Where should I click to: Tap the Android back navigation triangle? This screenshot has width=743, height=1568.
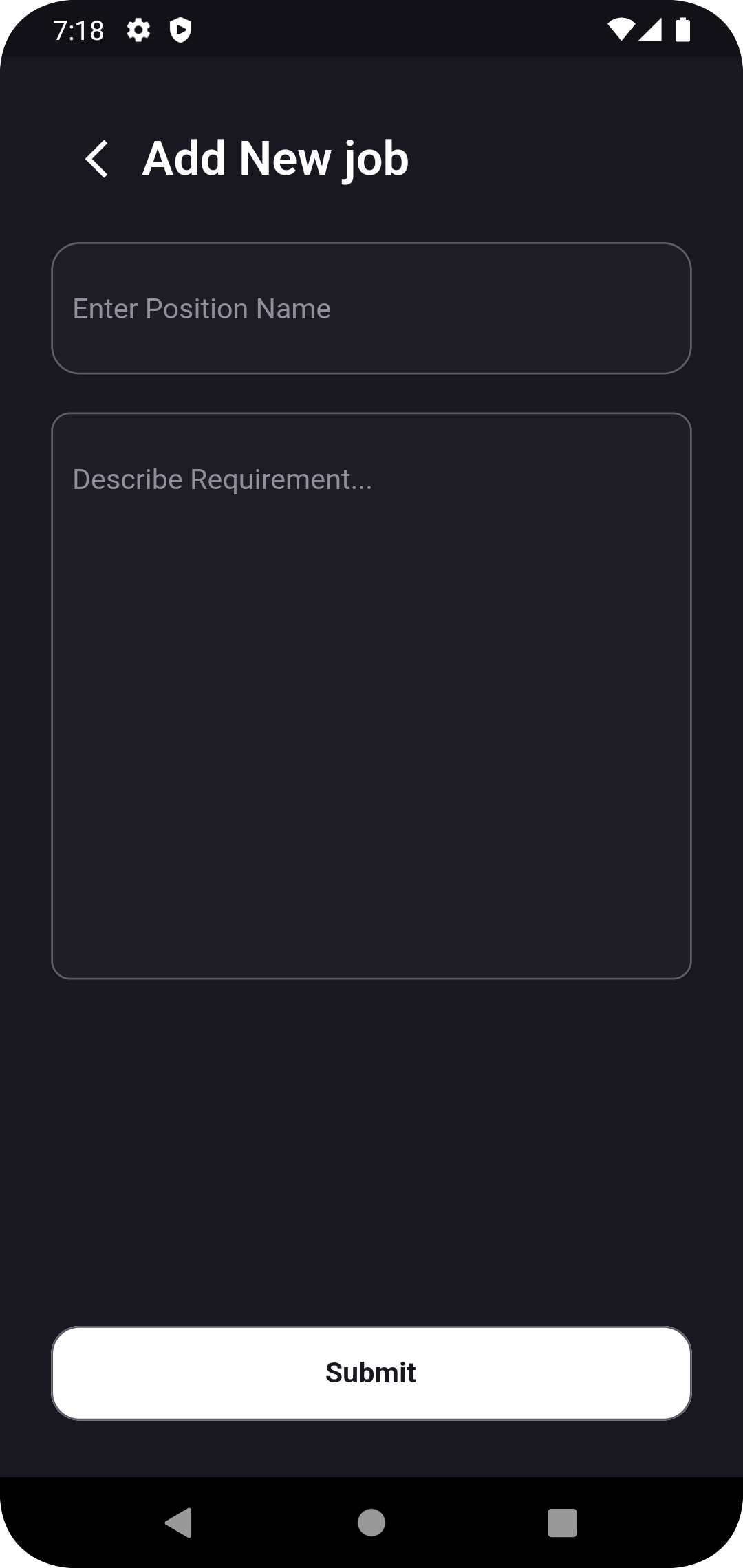178,1521
